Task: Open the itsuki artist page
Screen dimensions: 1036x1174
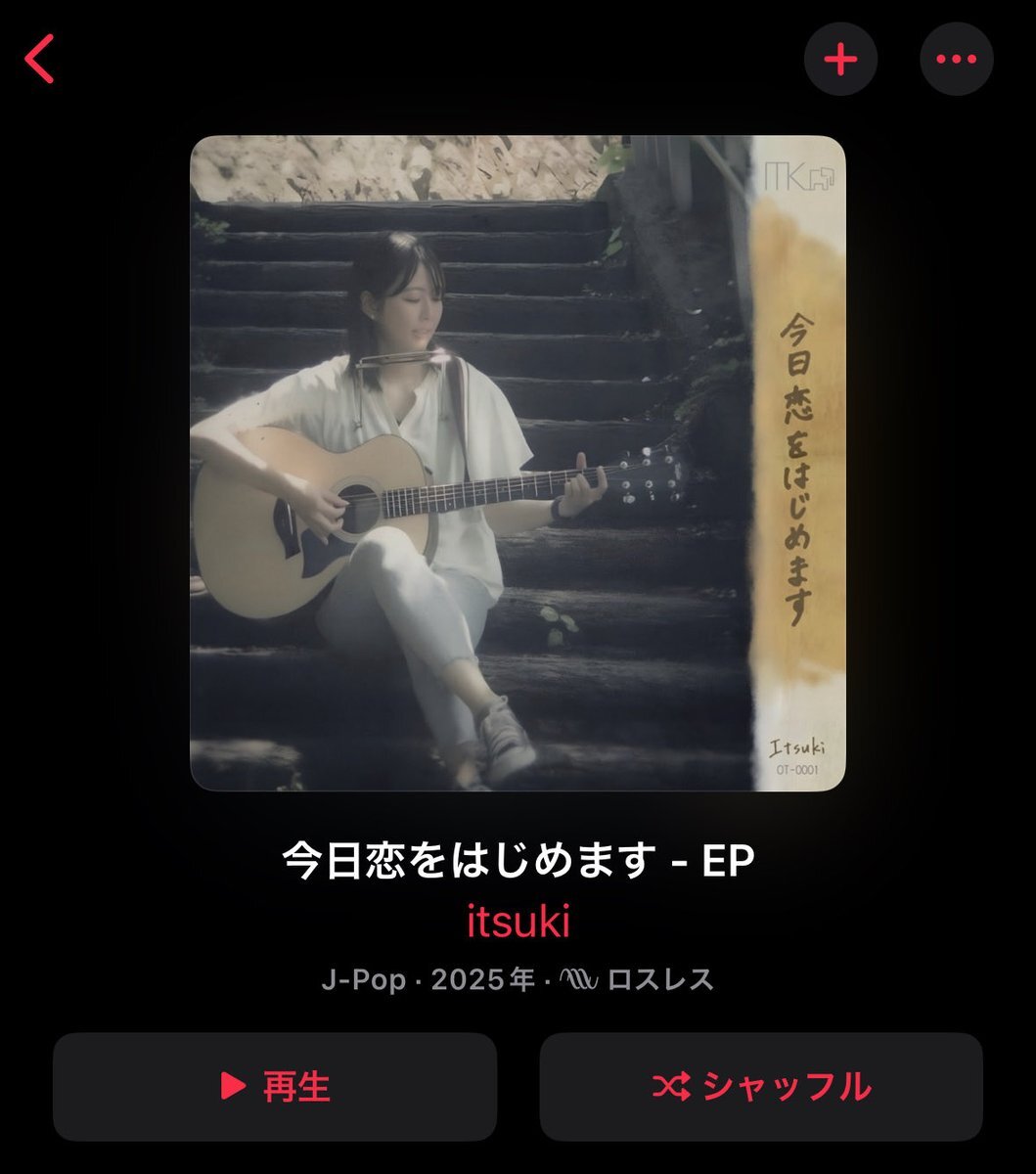Action: (x=518, y=922)
